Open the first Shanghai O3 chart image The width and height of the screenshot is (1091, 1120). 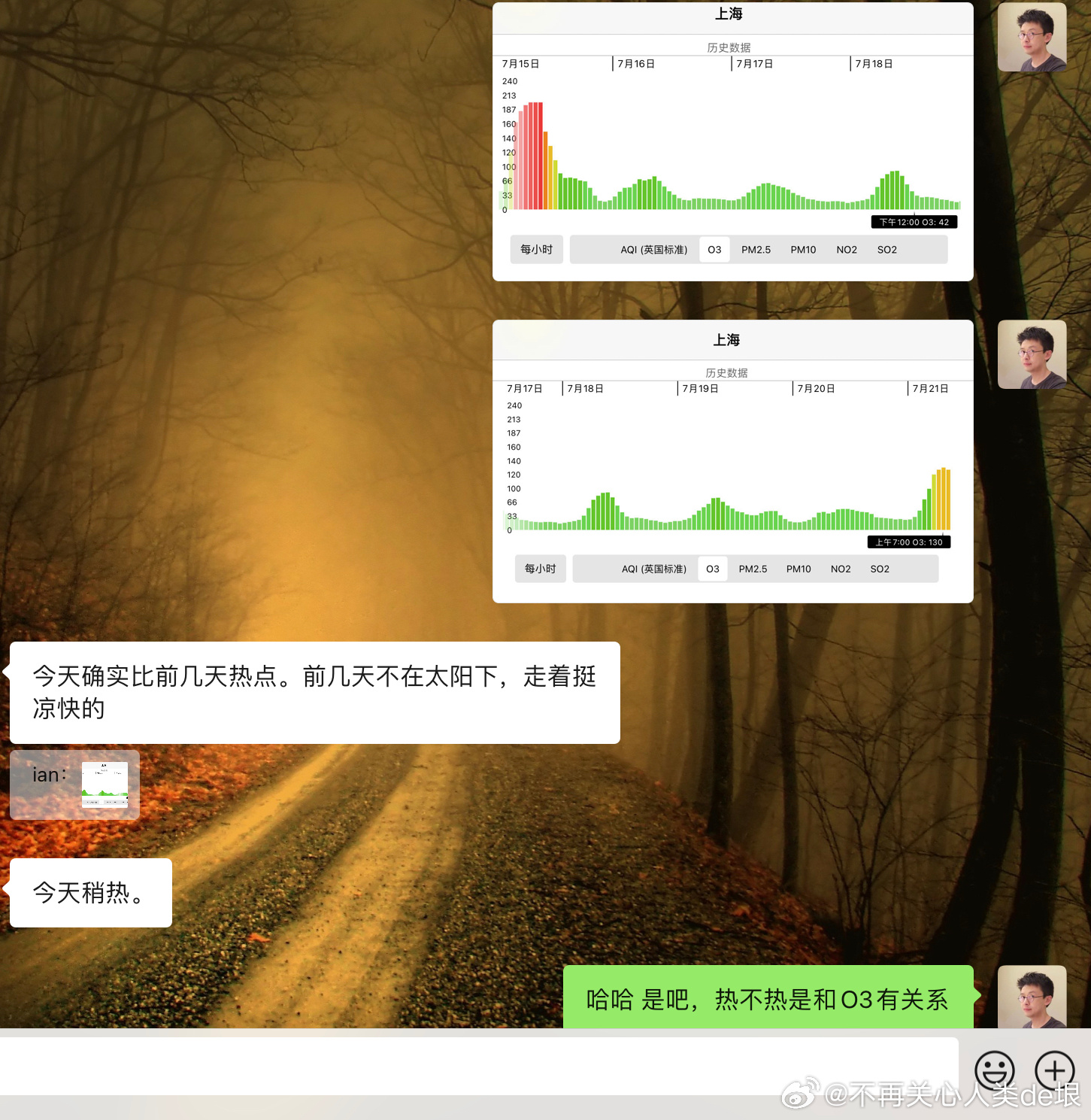point(732,141)
